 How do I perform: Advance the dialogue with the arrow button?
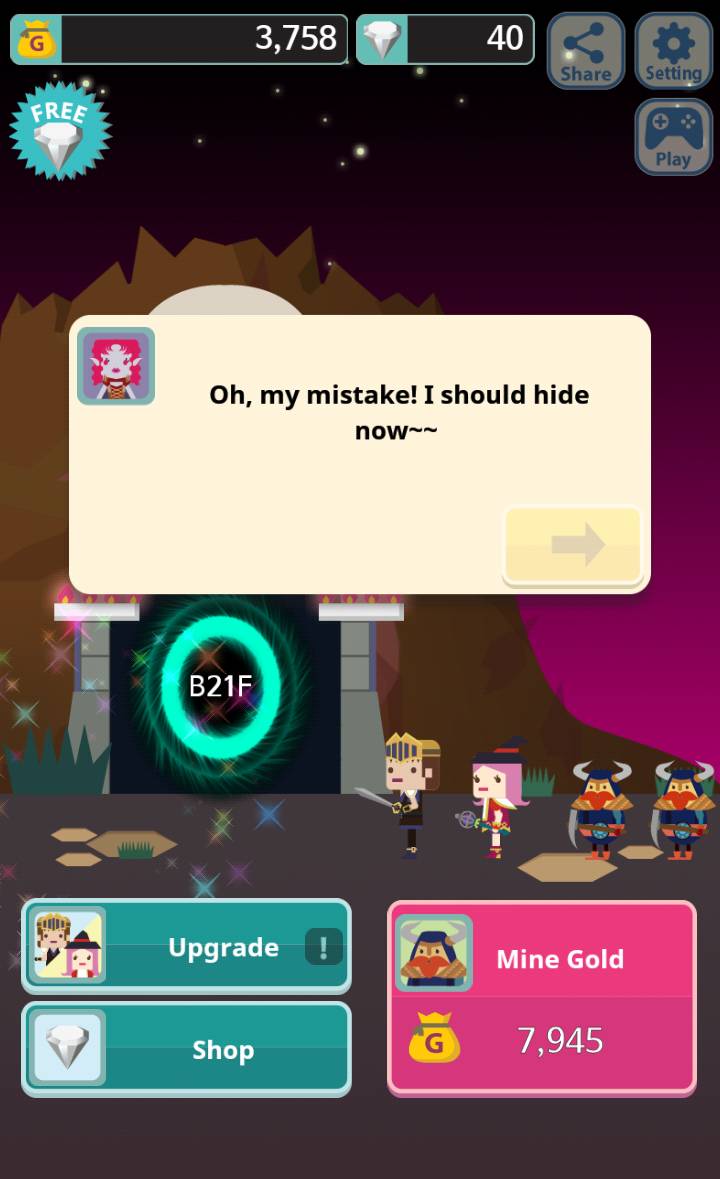pos(572,545)
